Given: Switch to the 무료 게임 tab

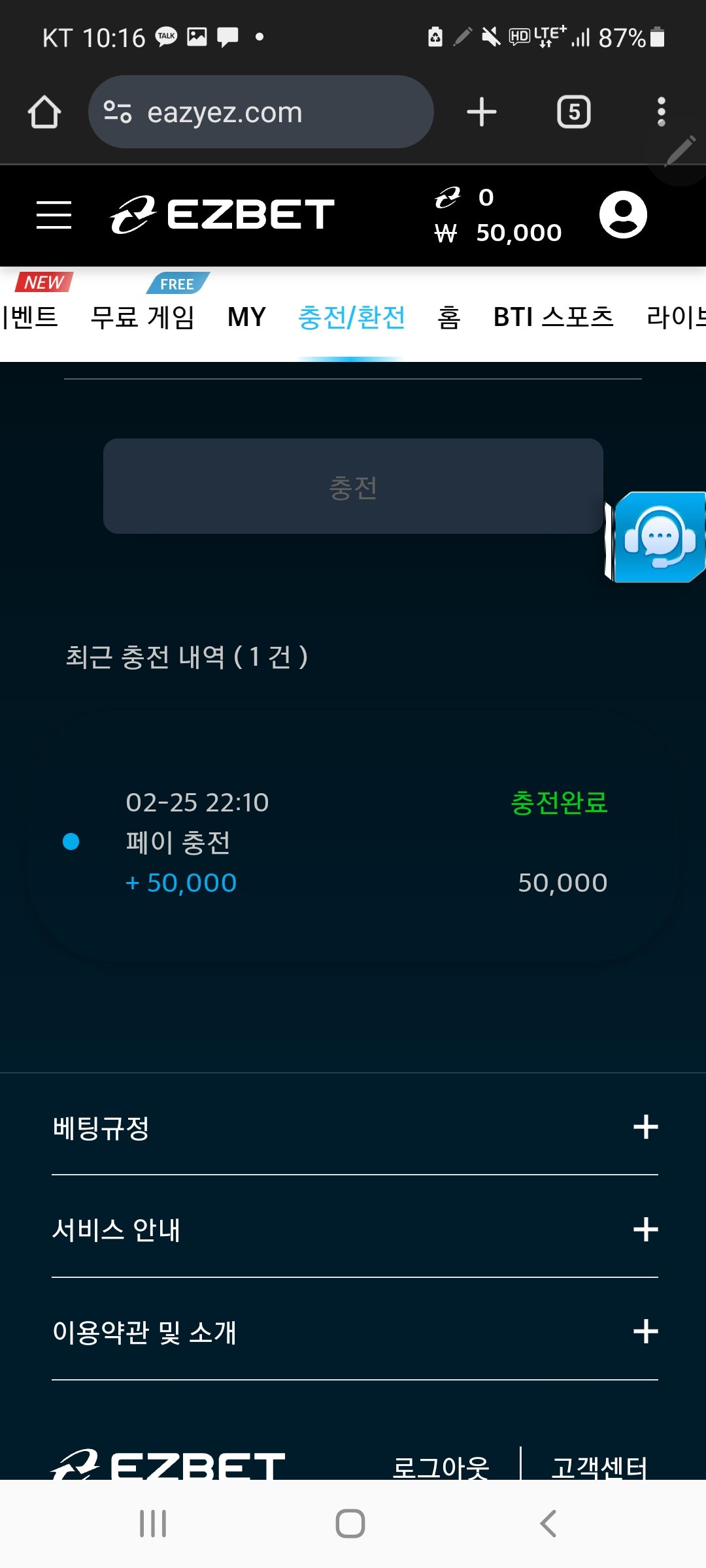Looking at the screenshot, I should pyautogui.click(x=143, y=318).
